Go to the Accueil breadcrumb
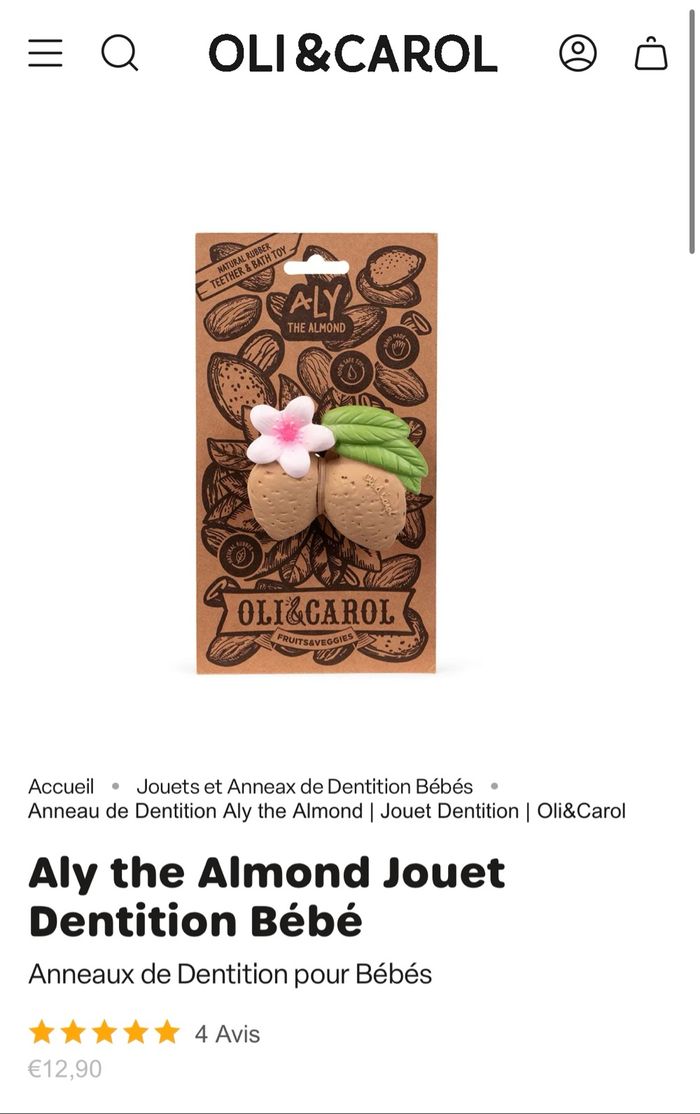Screen dimensions: 700x1114 tap(61, 786)
